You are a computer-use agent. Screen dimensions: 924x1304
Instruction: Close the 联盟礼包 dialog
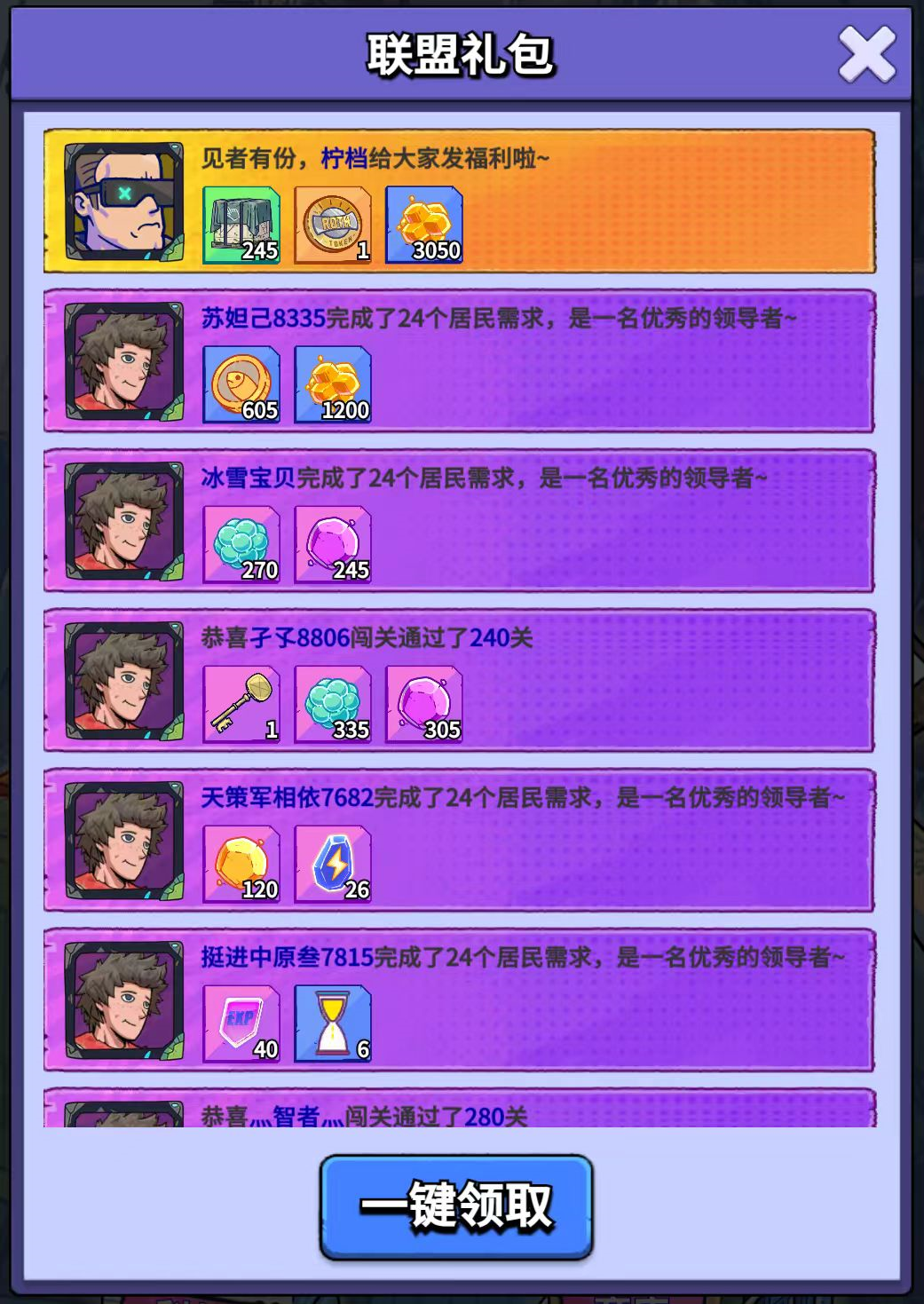[x=866, y=53]
